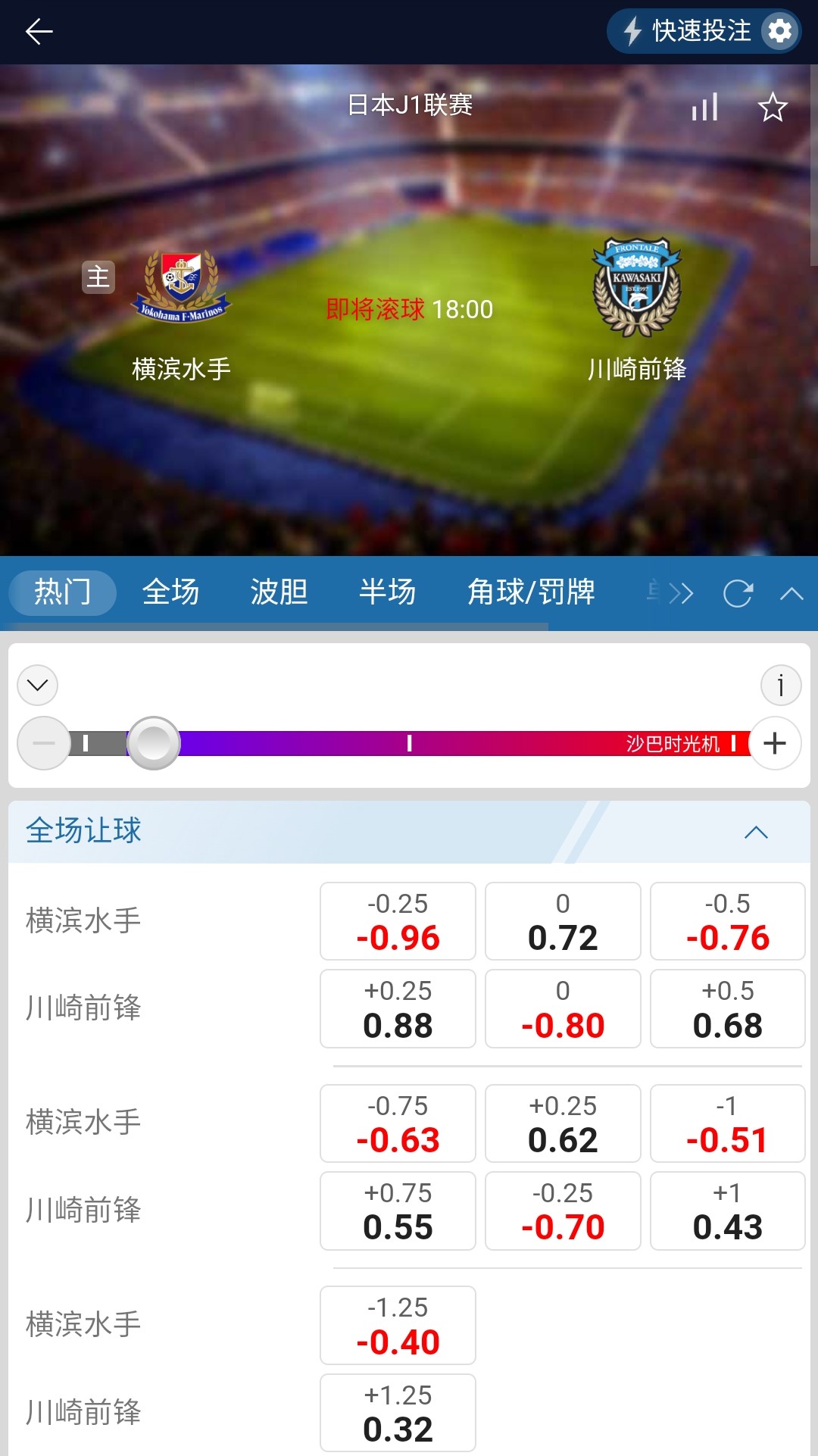
Task: Increase slider with the plus button
Action: point(775,743)
